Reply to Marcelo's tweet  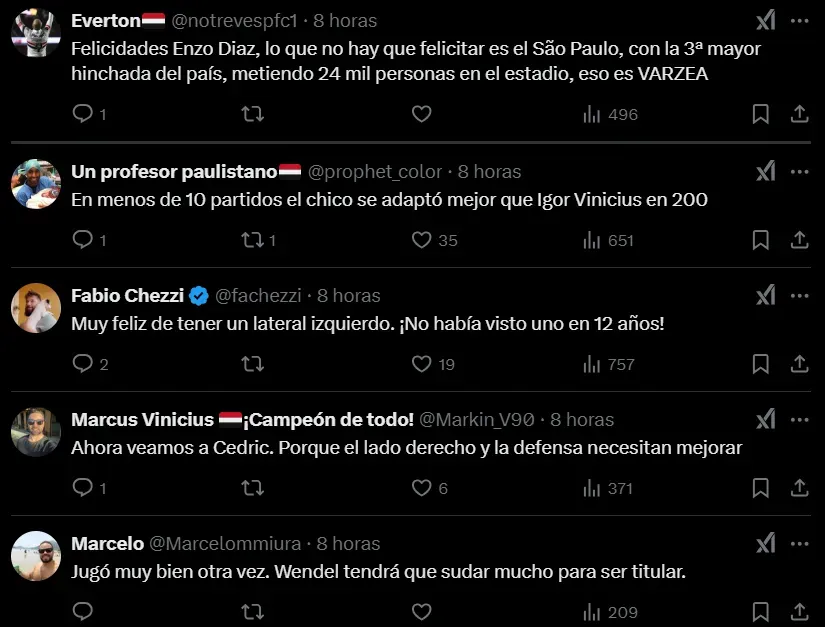(x=83, y=611)
